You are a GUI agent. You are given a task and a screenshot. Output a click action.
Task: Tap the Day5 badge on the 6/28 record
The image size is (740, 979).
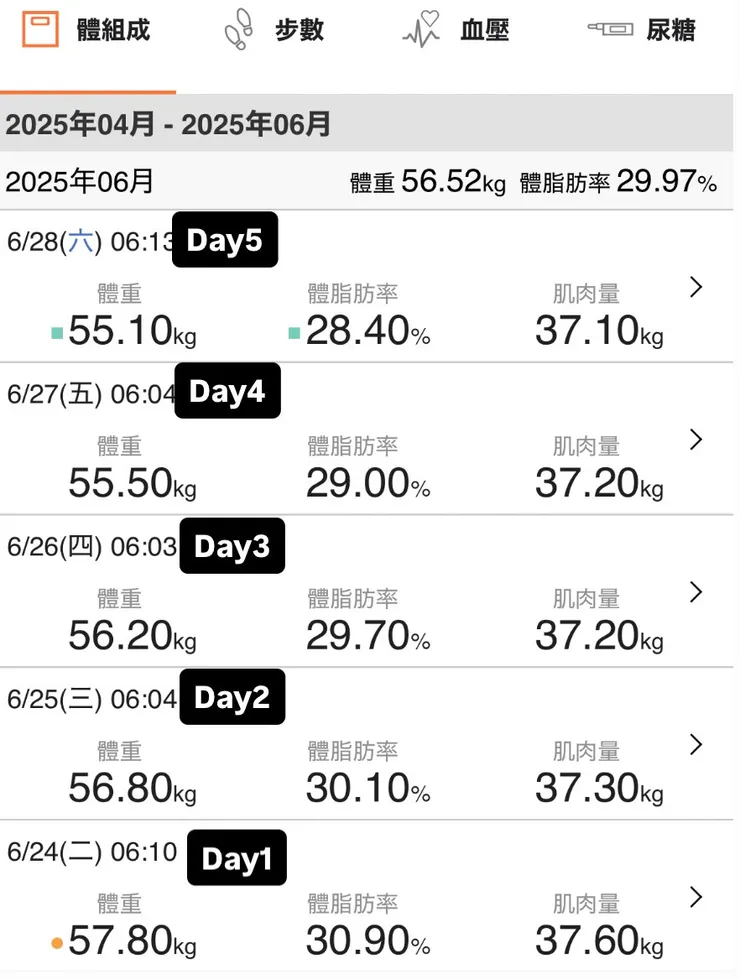pyautogui.click(x=224, y=239)
